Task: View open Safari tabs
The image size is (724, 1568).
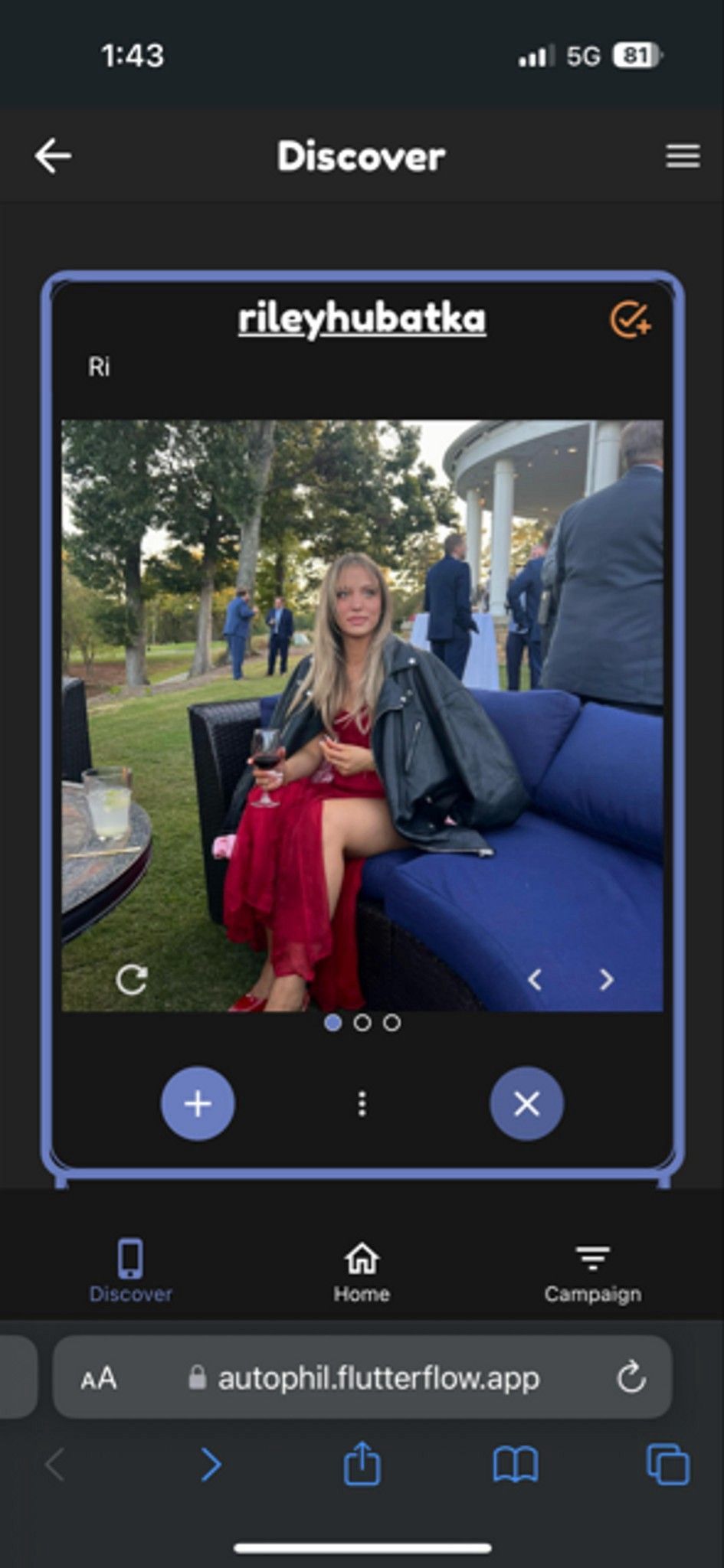Action: tap(668, 1465)
